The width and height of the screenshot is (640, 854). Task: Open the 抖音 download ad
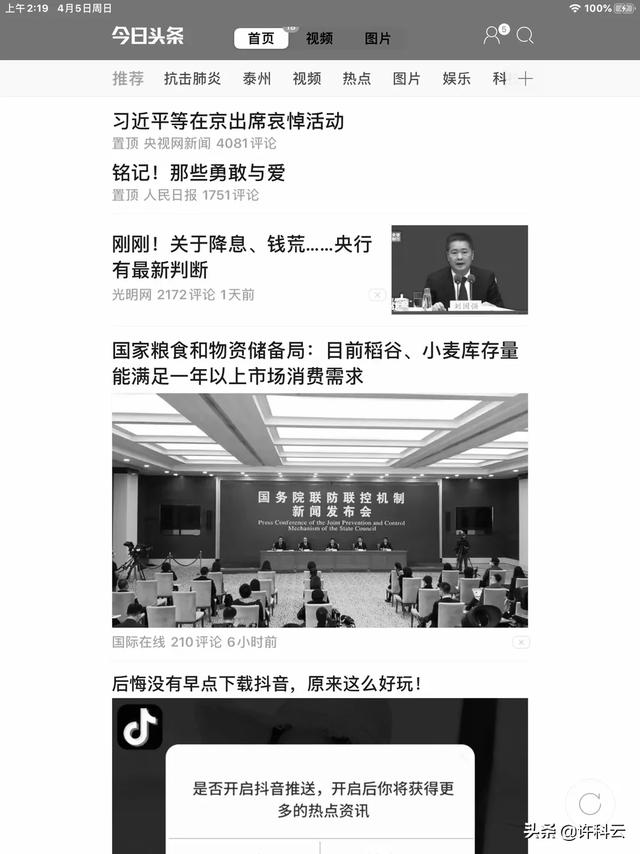pos(267,684)
